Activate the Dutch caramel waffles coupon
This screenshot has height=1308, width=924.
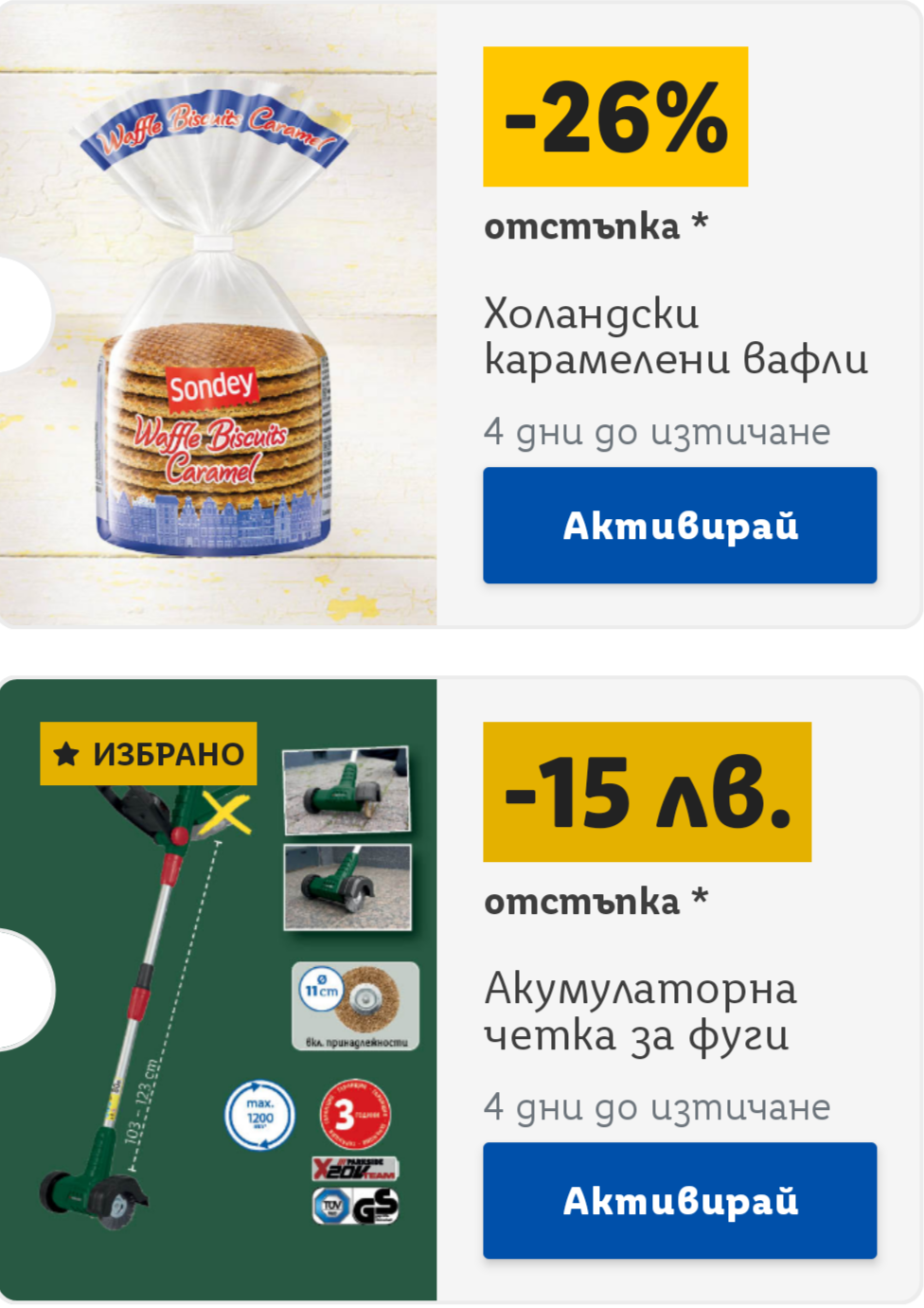click(680, 525)
